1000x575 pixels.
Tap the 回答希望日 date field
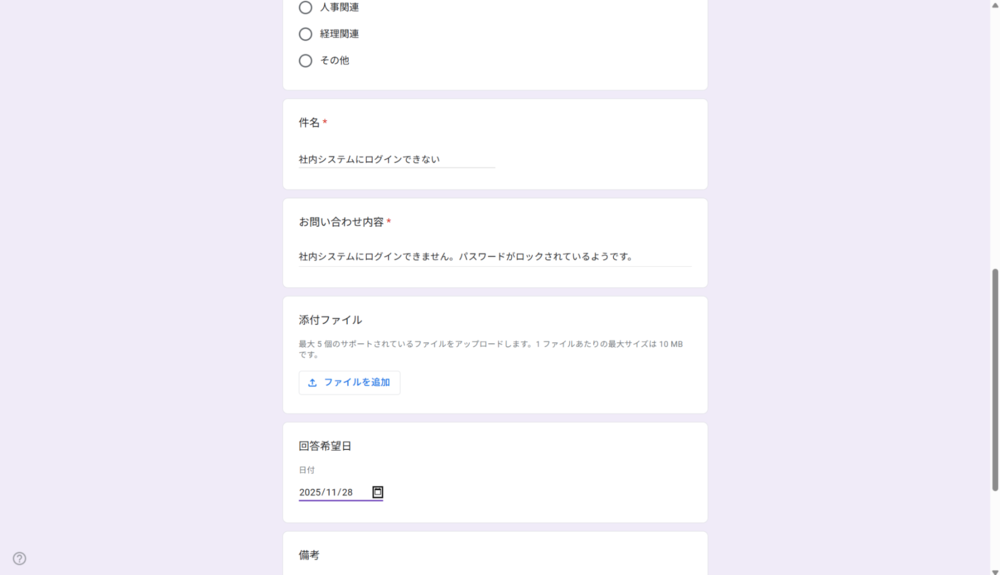coord(332,493)
